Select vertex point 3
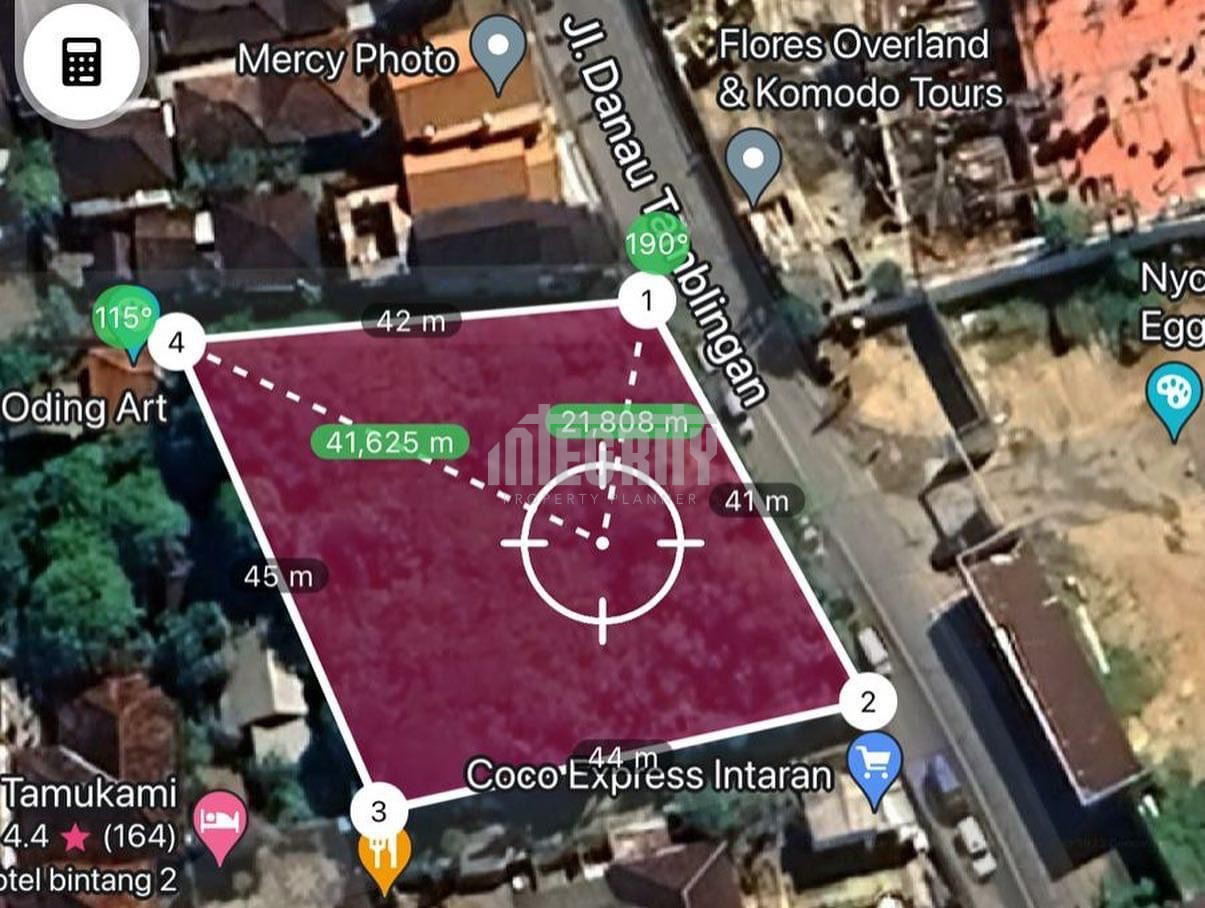The width and height of the screenshot is (1205, 908). [379, 811]
